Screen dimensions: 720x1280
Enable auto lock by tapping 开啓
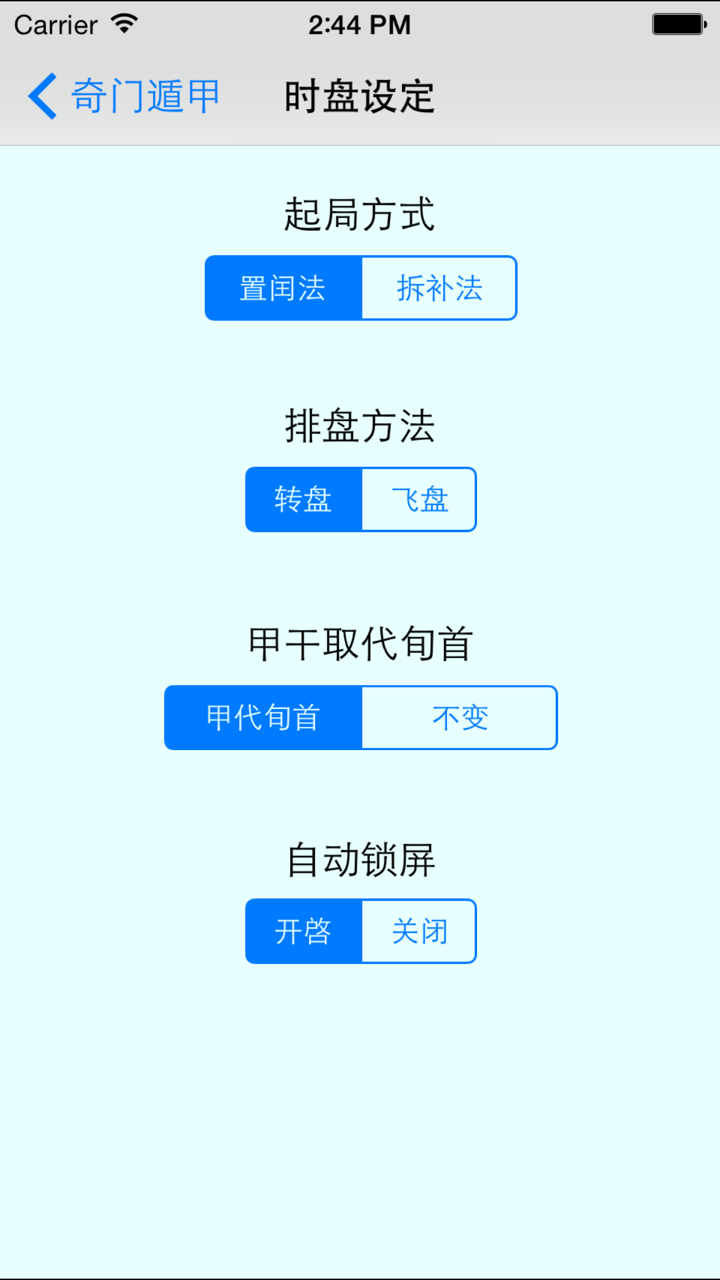(x=304, y=931)
